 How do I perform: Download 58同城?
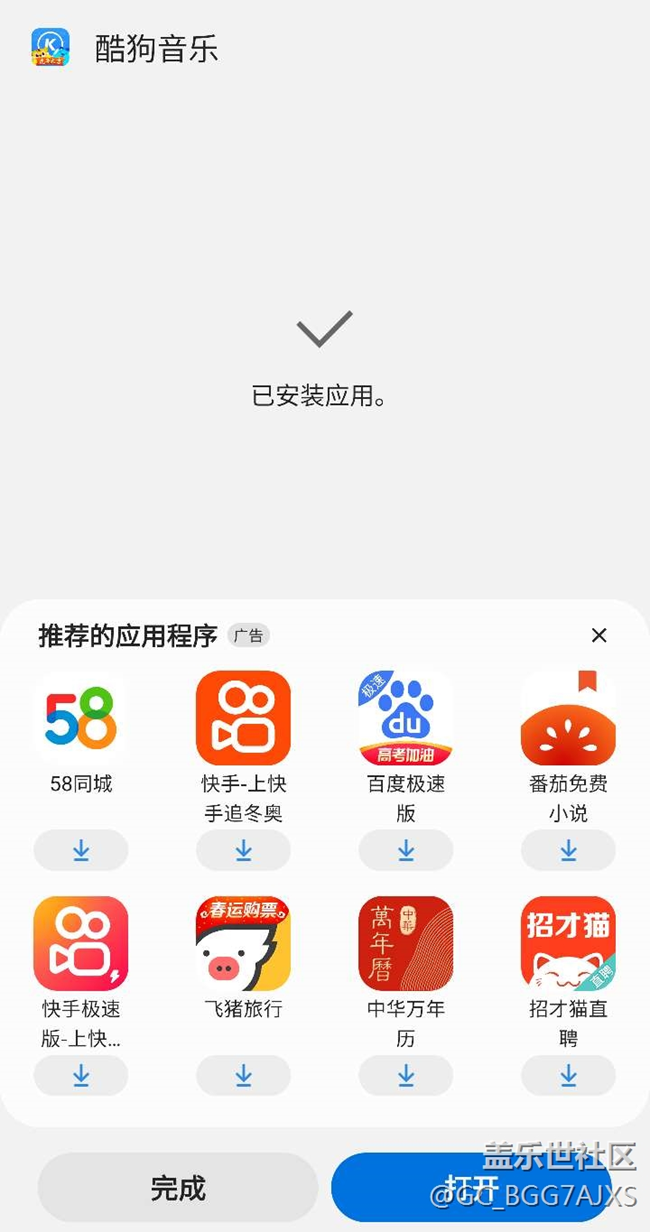coord(81,850)
